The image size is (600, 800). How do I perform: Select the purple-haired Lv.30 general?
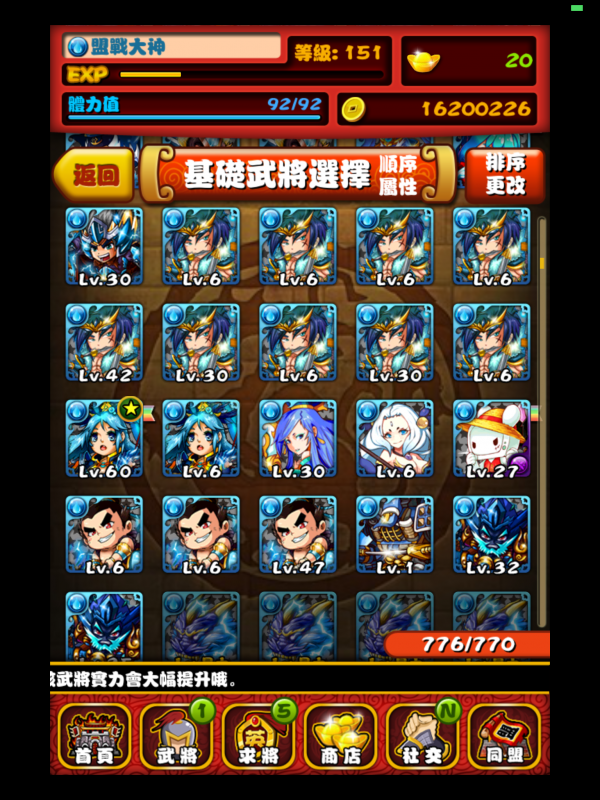pos(298,438)
